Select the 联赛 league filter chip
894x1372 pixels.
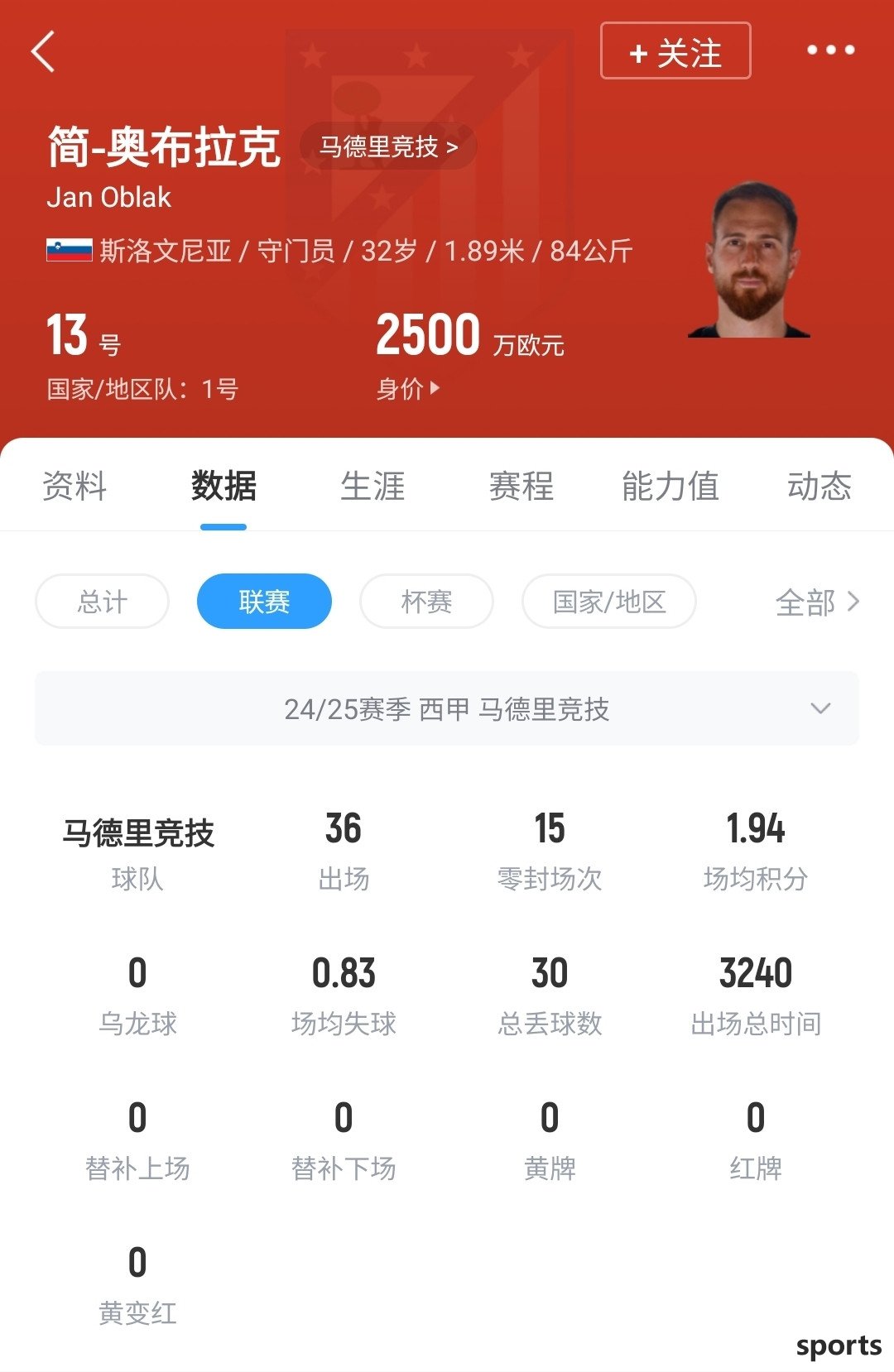point(264,602)
